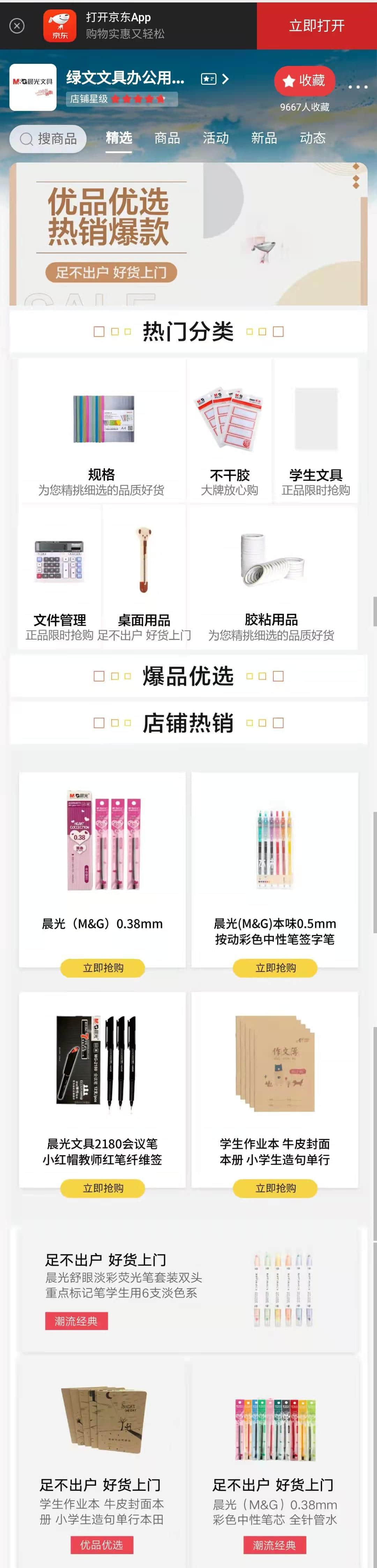Switch to the 新品 tab
377x1568 pixels.
coord(264,138)
